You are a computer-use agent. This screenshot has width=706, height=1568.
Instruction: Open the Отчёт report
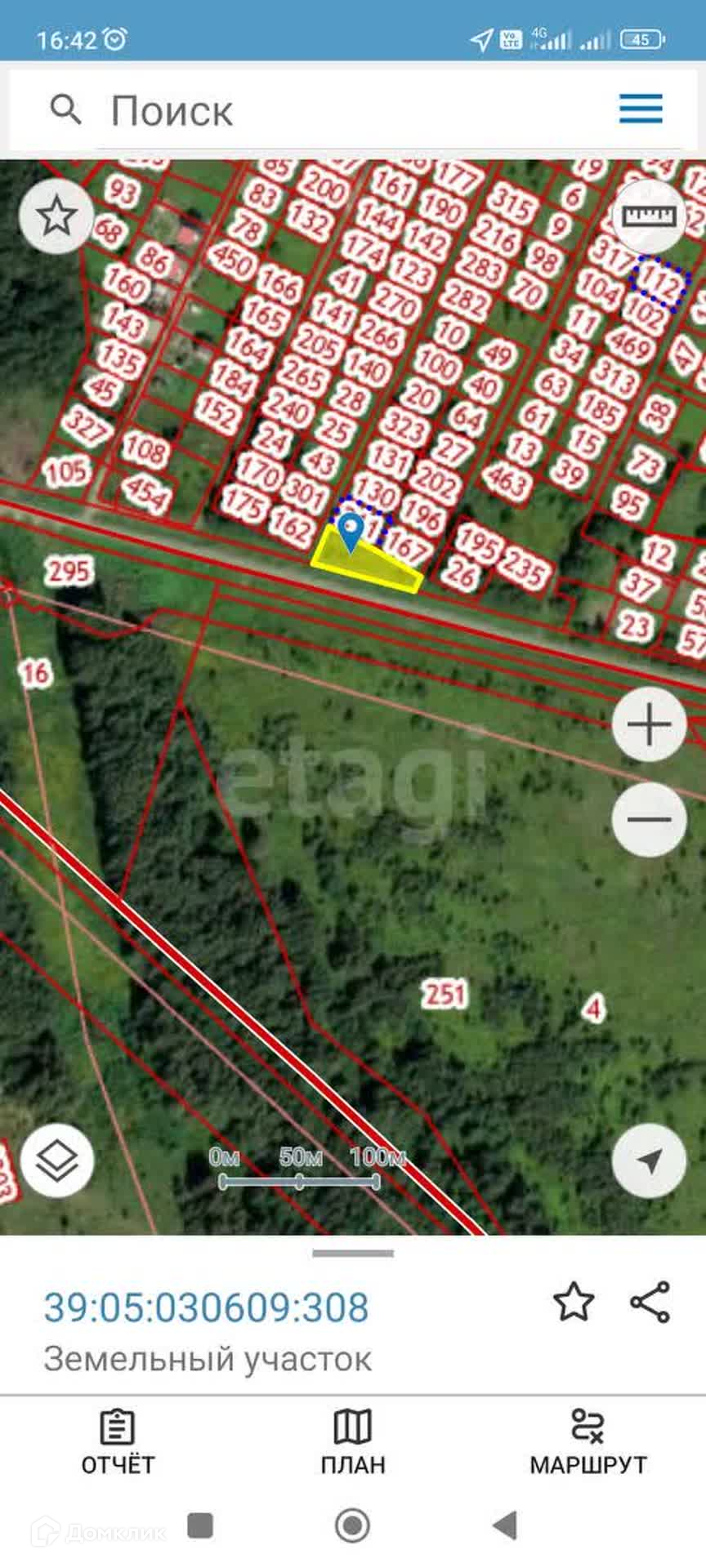(118, 1442)
